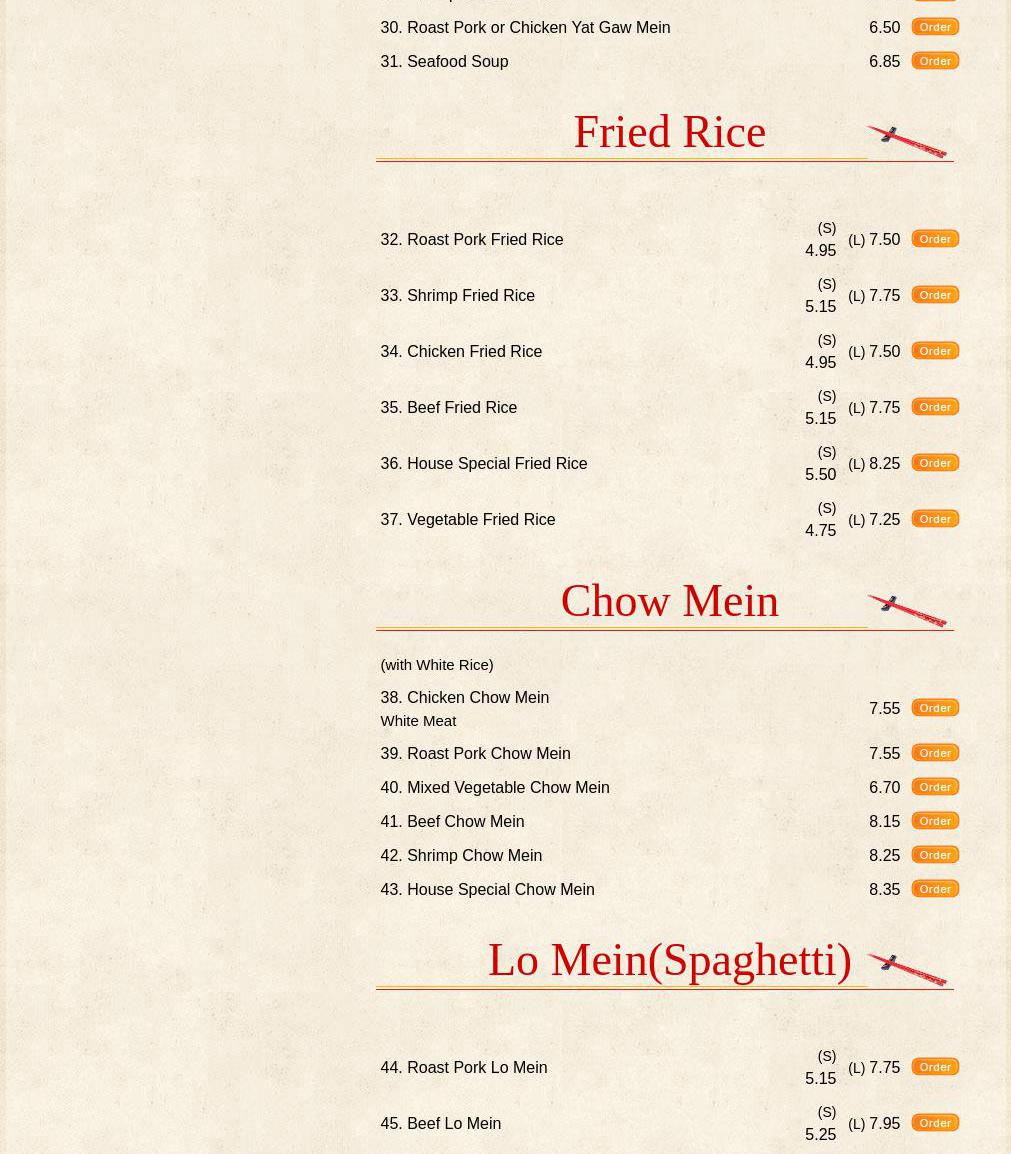
Task: Order Shrimp Fried Rice
Action: [x=934, y=295]
